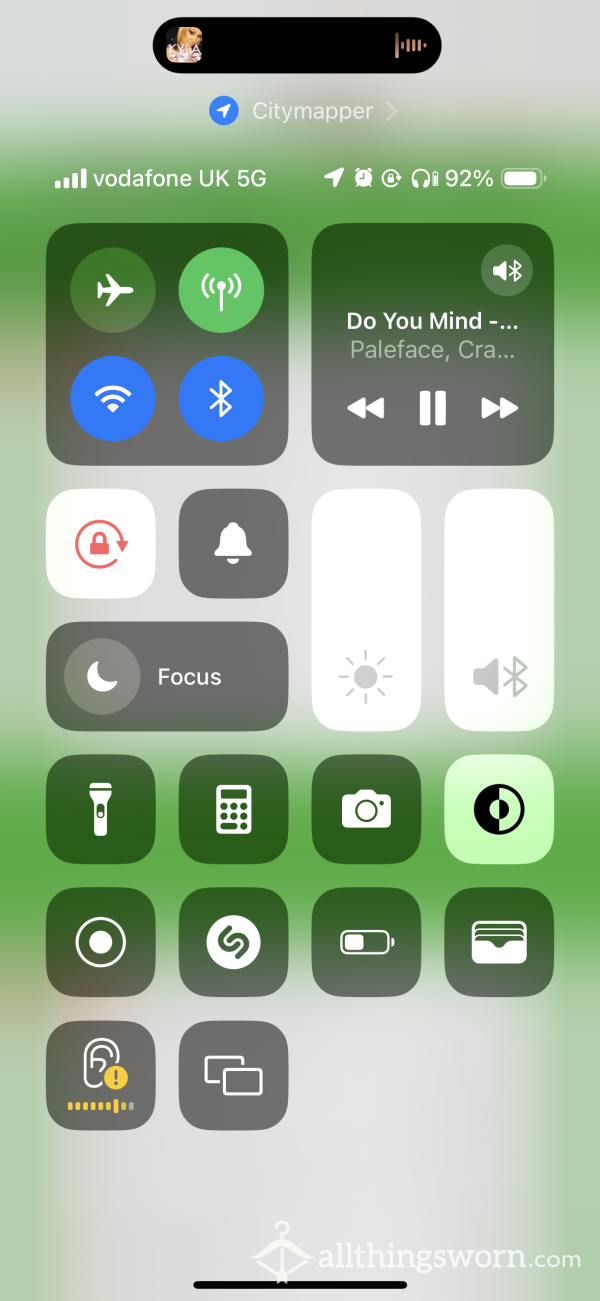Unlock portrait orientation lock
The image size is (600, 1301).
(x=101, y=543)
